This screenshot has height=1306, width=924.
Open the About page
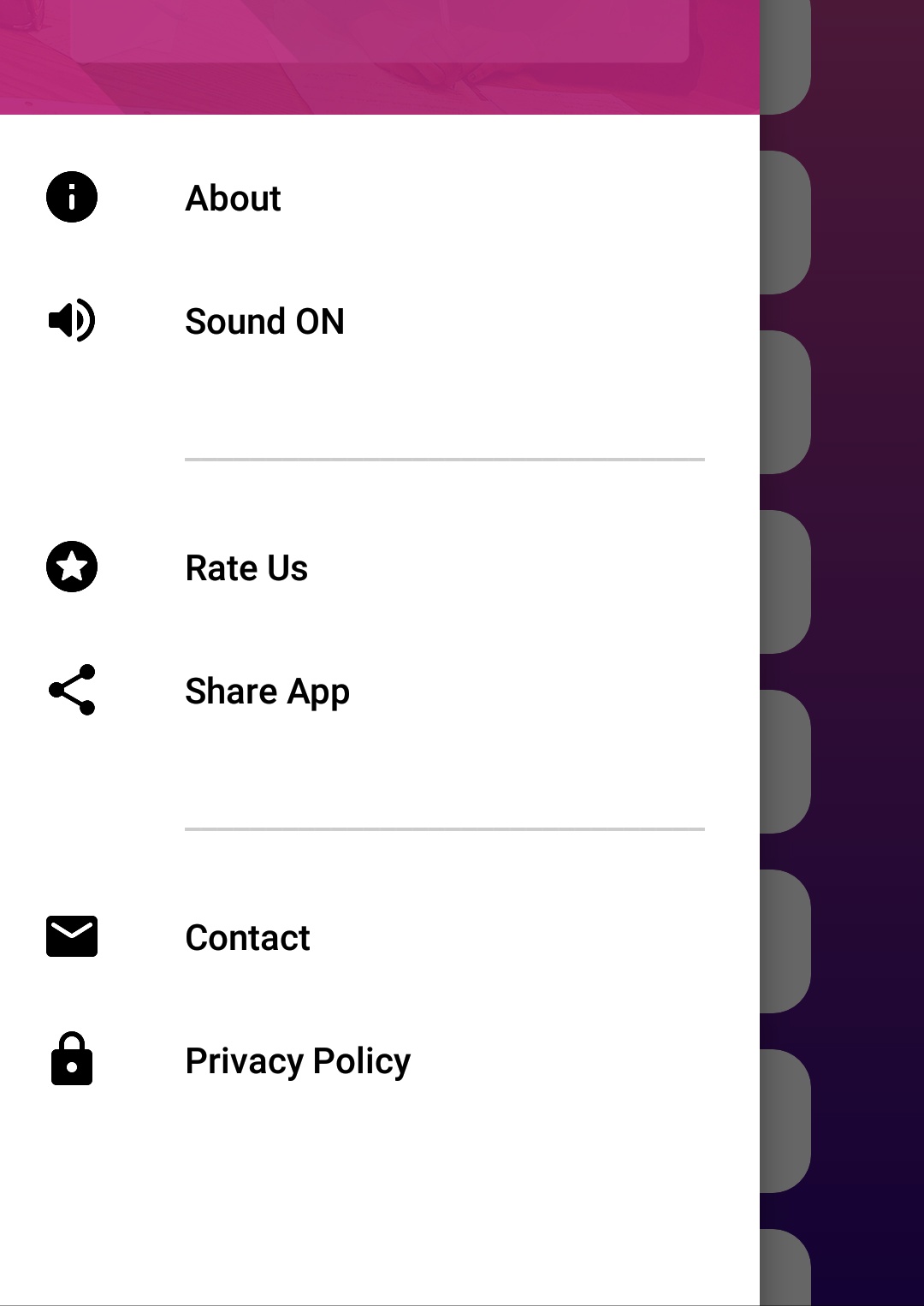(233, 198)
